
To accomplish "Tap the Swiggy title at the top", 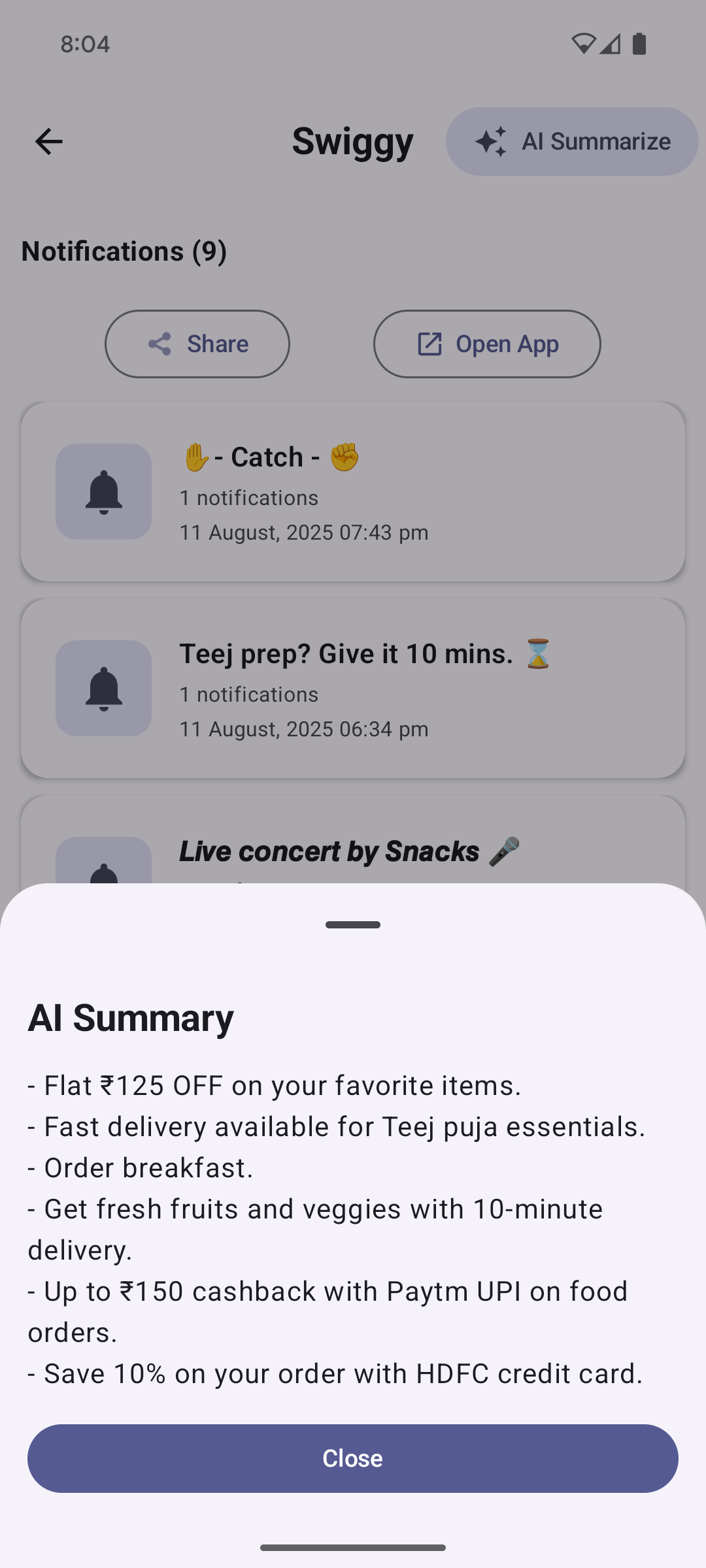I will [352, 141].
